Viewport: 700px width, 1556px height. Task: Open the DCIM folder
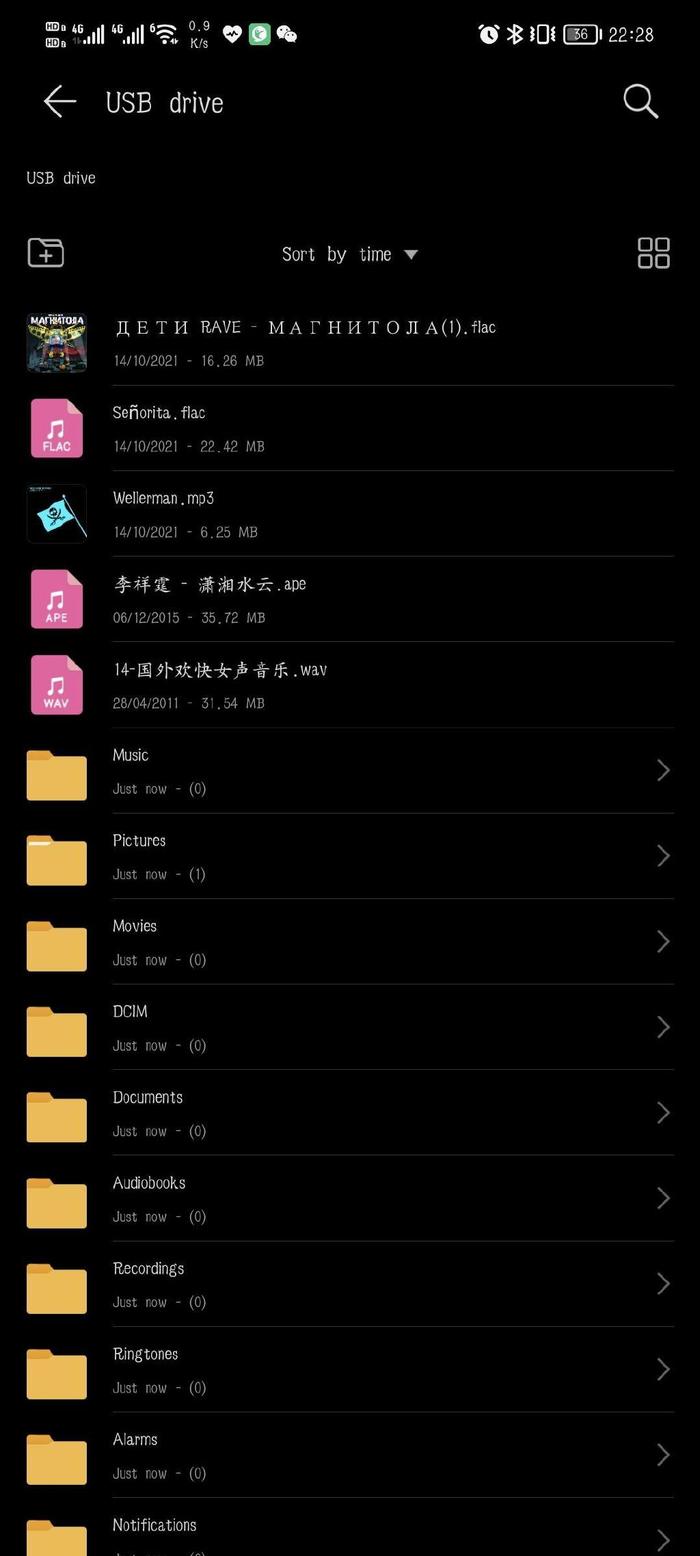tap(350, 1027)
